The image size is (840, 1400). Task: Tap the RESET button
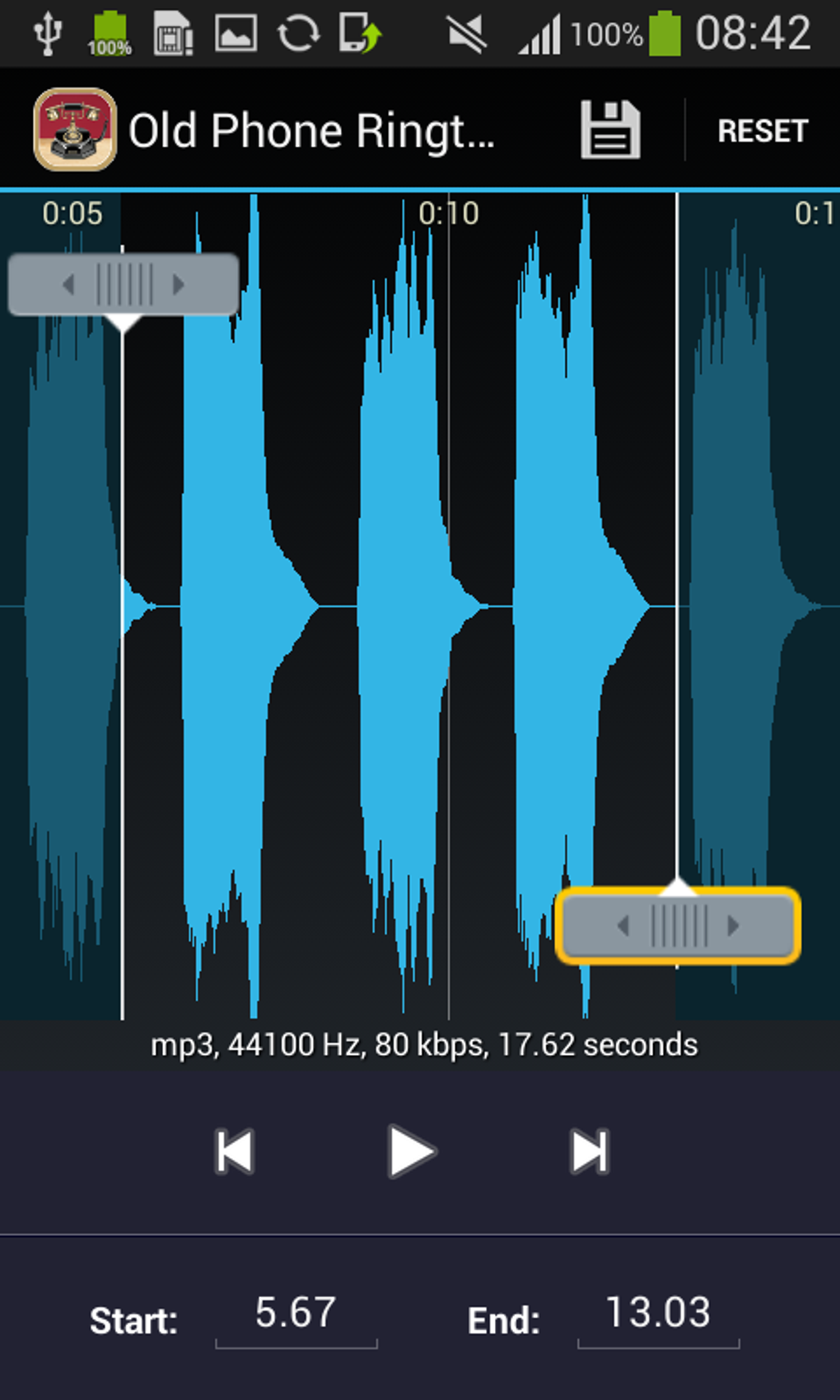point(762,131)
